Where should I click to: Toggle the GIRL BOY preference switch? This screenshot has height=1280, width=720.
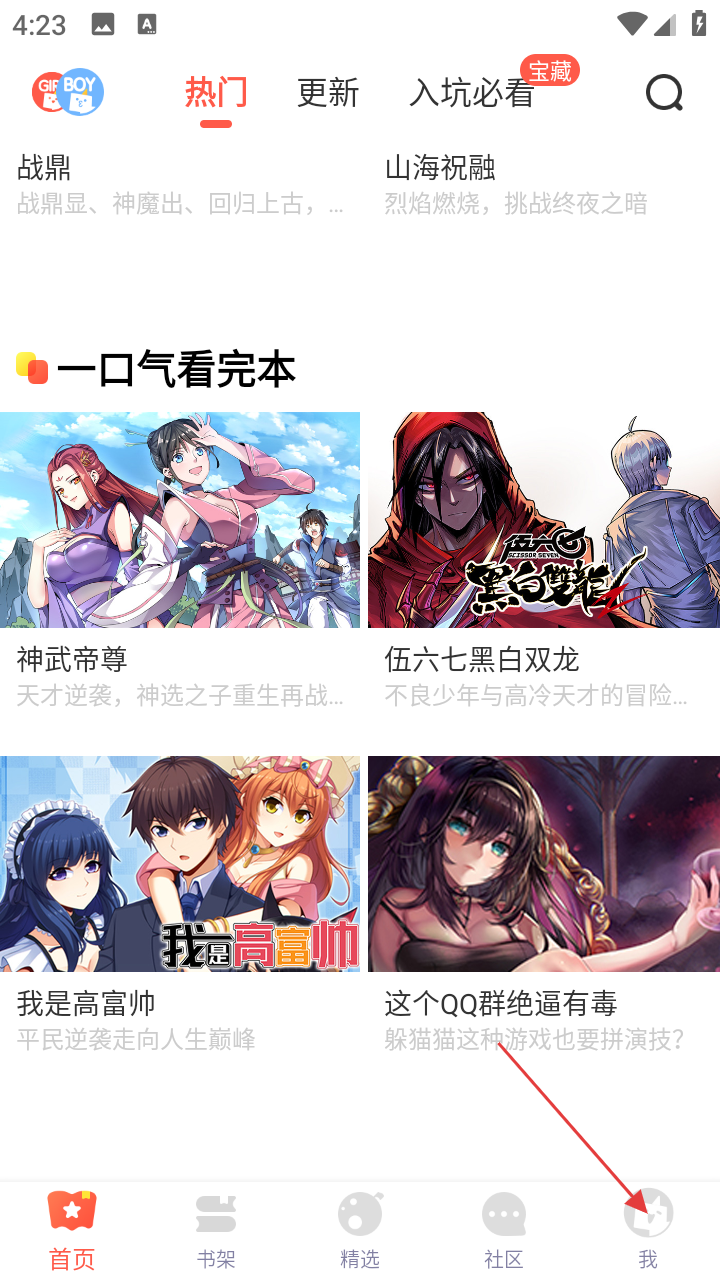(x=68, y=94)
